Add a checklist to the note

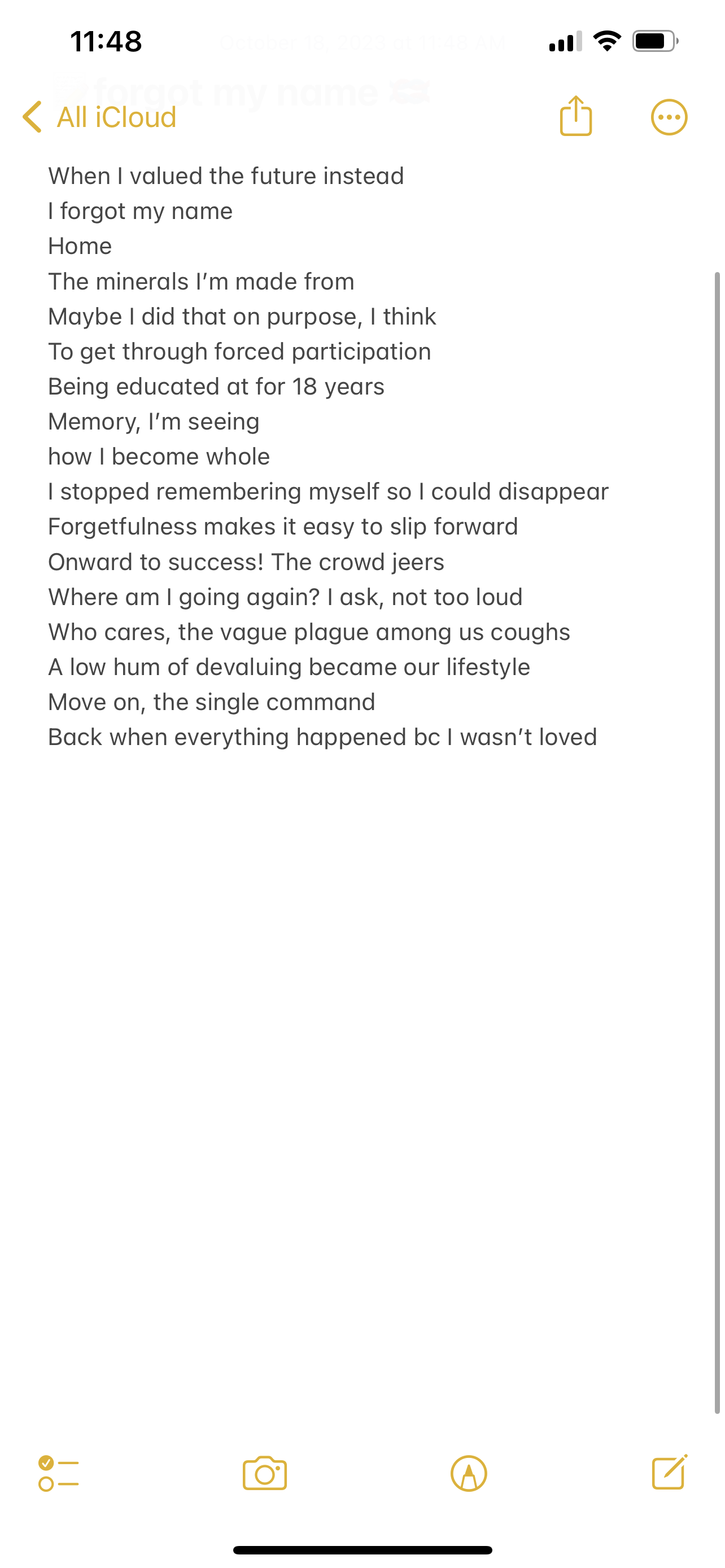(x=58, y=1474)
